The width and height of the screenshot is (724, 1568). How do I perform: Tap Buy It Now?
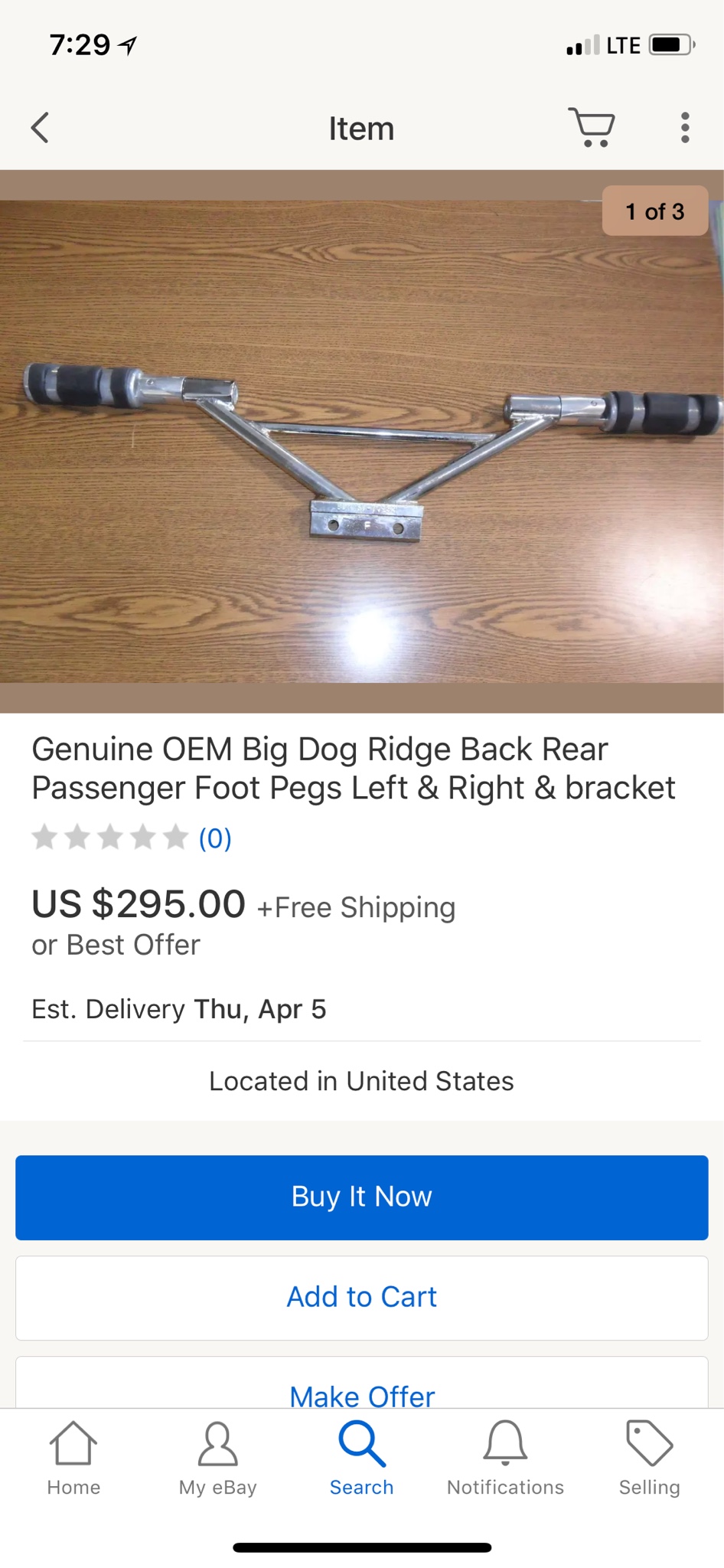pos(361,1197)
